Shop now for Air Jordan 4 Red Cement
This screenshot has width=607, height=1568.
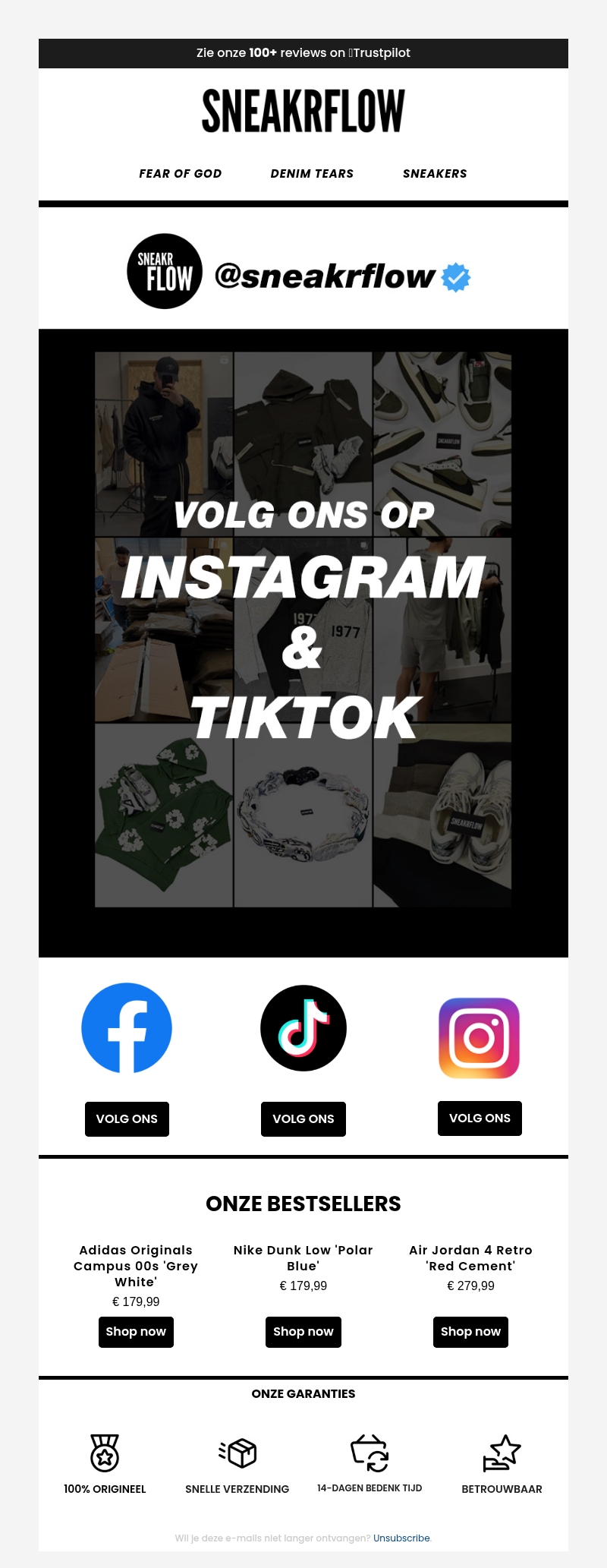pos(470,1332)
